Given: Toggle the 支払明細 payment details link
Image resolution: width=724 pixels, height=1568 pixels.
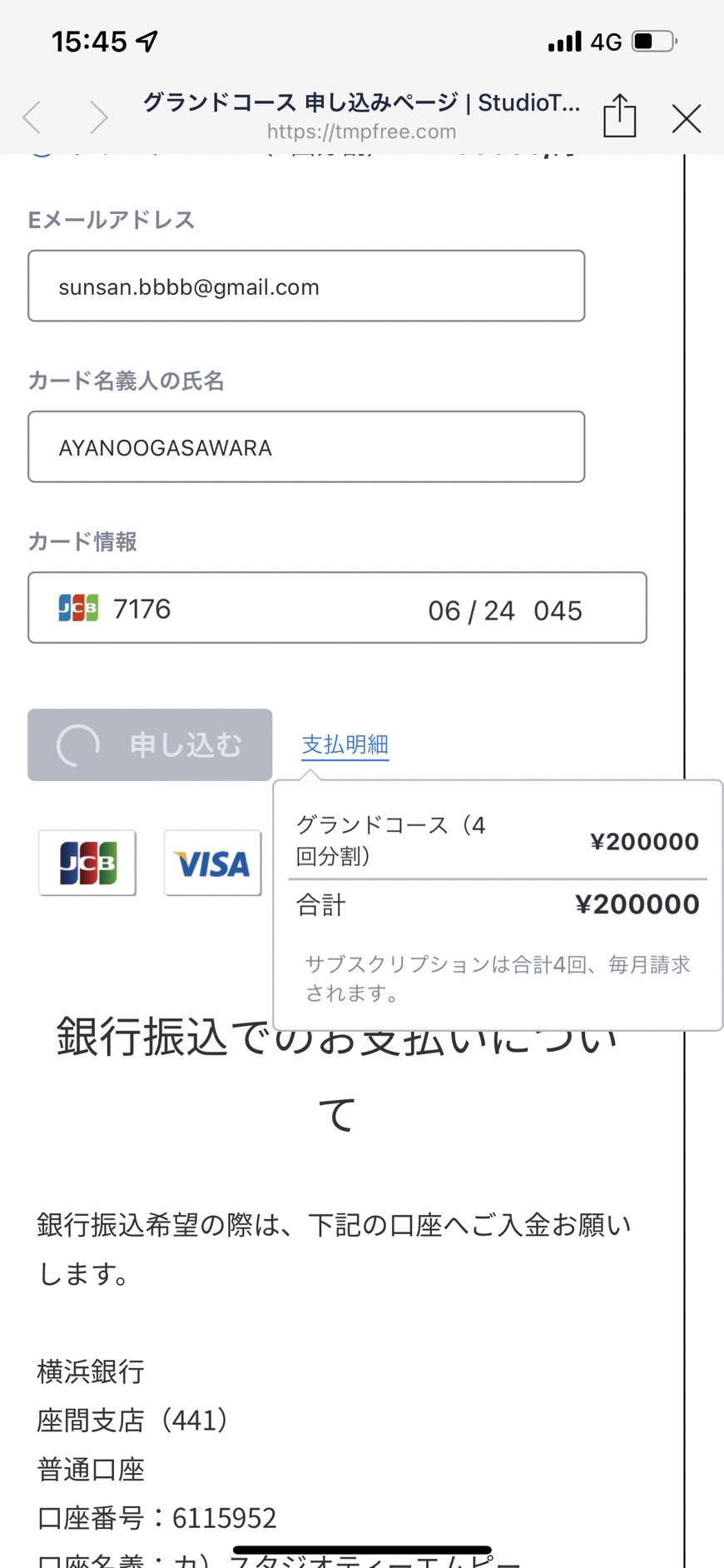Looking at the screenshot, I should (x=345, y=744).
